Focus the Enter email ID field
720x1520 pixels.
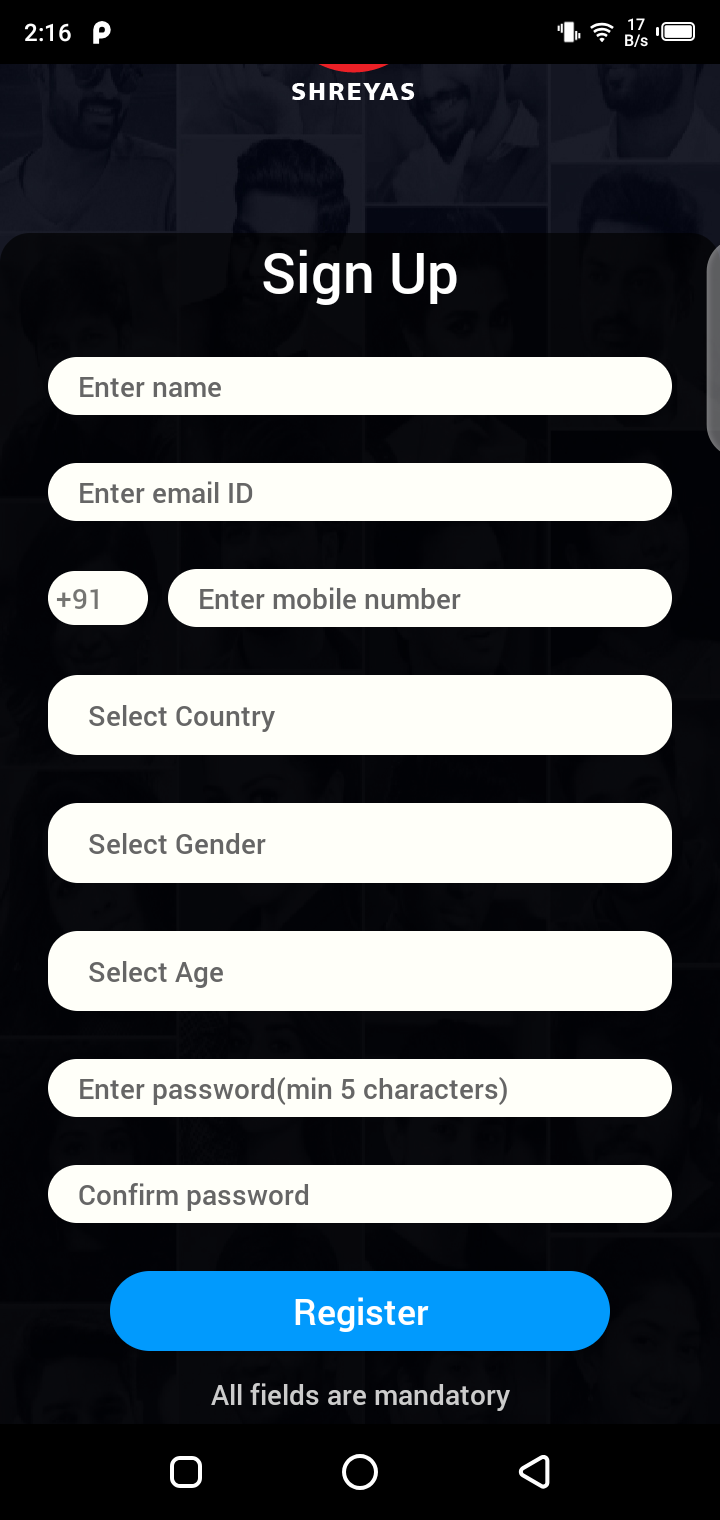pos(360,492)
